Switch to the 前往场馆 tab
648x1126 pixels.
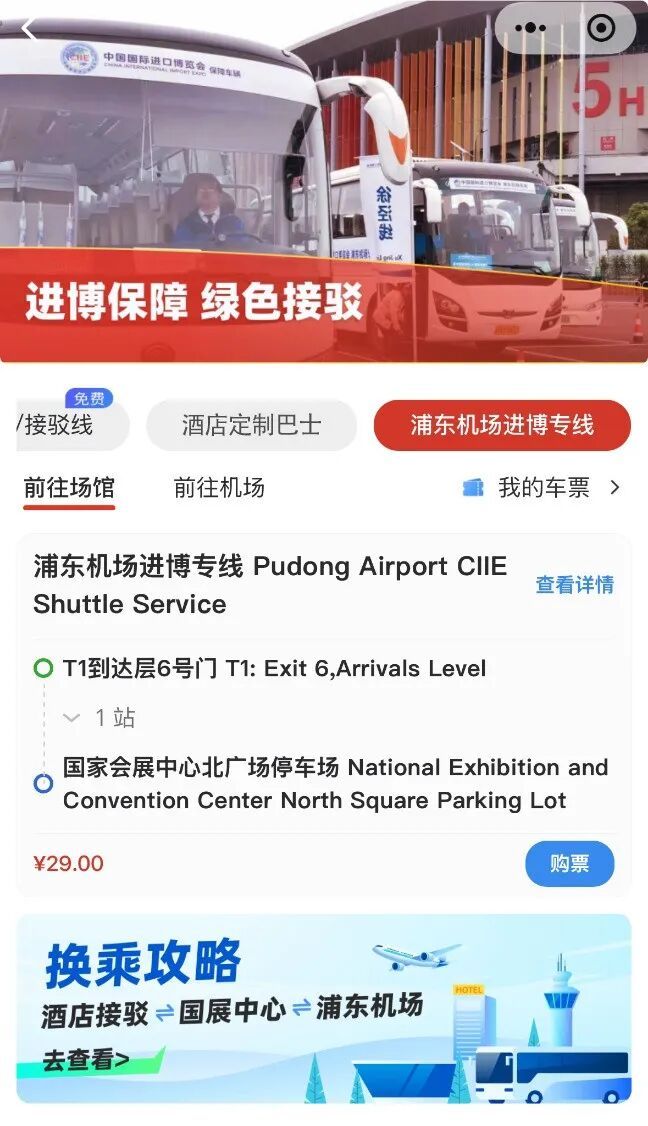click(x=69, y=488)
